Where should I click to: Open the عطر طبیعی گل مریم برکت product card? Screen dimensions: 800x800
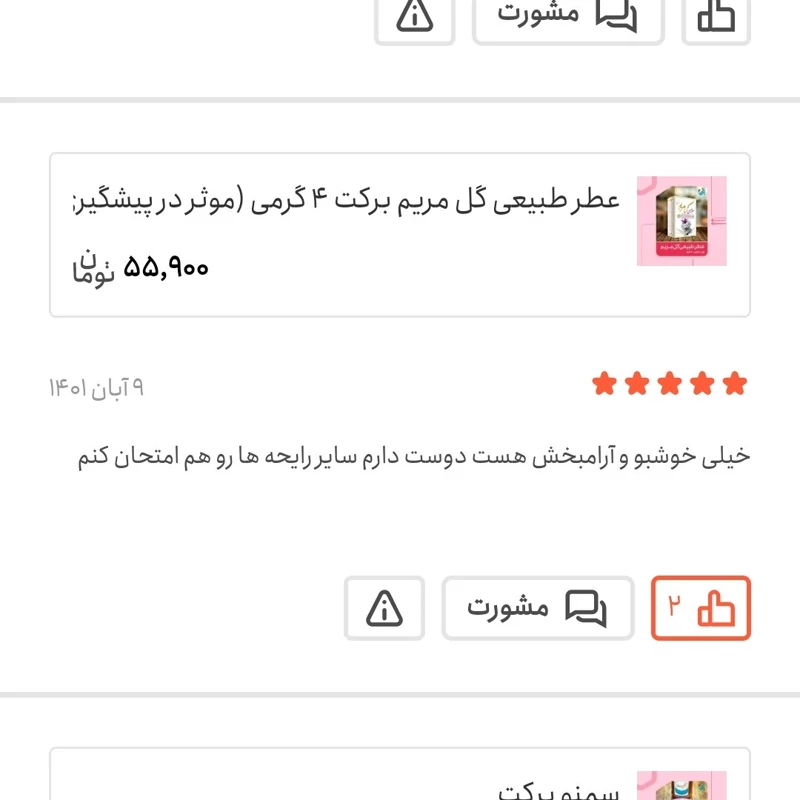click(x=400, y=235)
